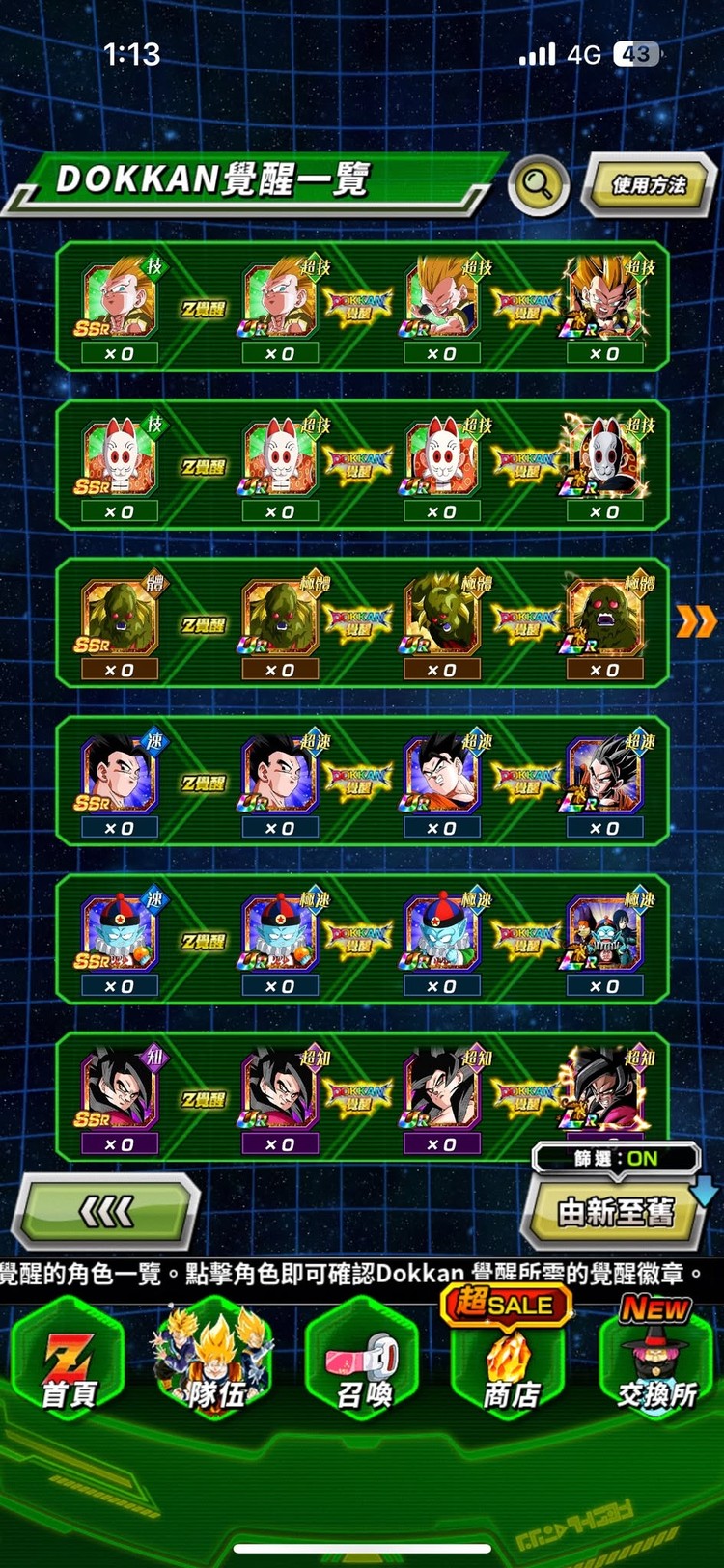Select the fox mask LR card
This screenshot has width=724, height=1568.
(604, 459)
